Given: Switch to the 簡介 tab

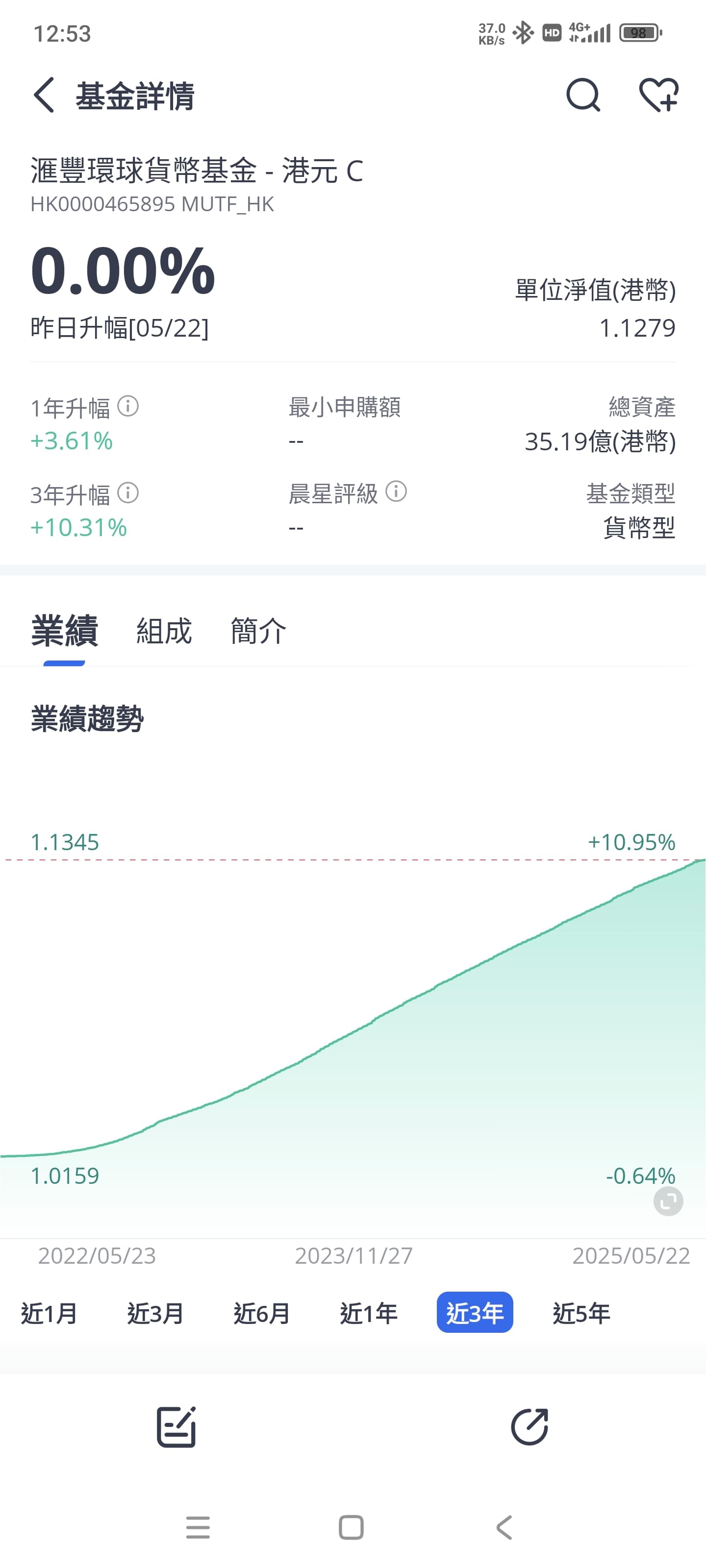Looking at the screenshot, I should (x=258, y=631).
